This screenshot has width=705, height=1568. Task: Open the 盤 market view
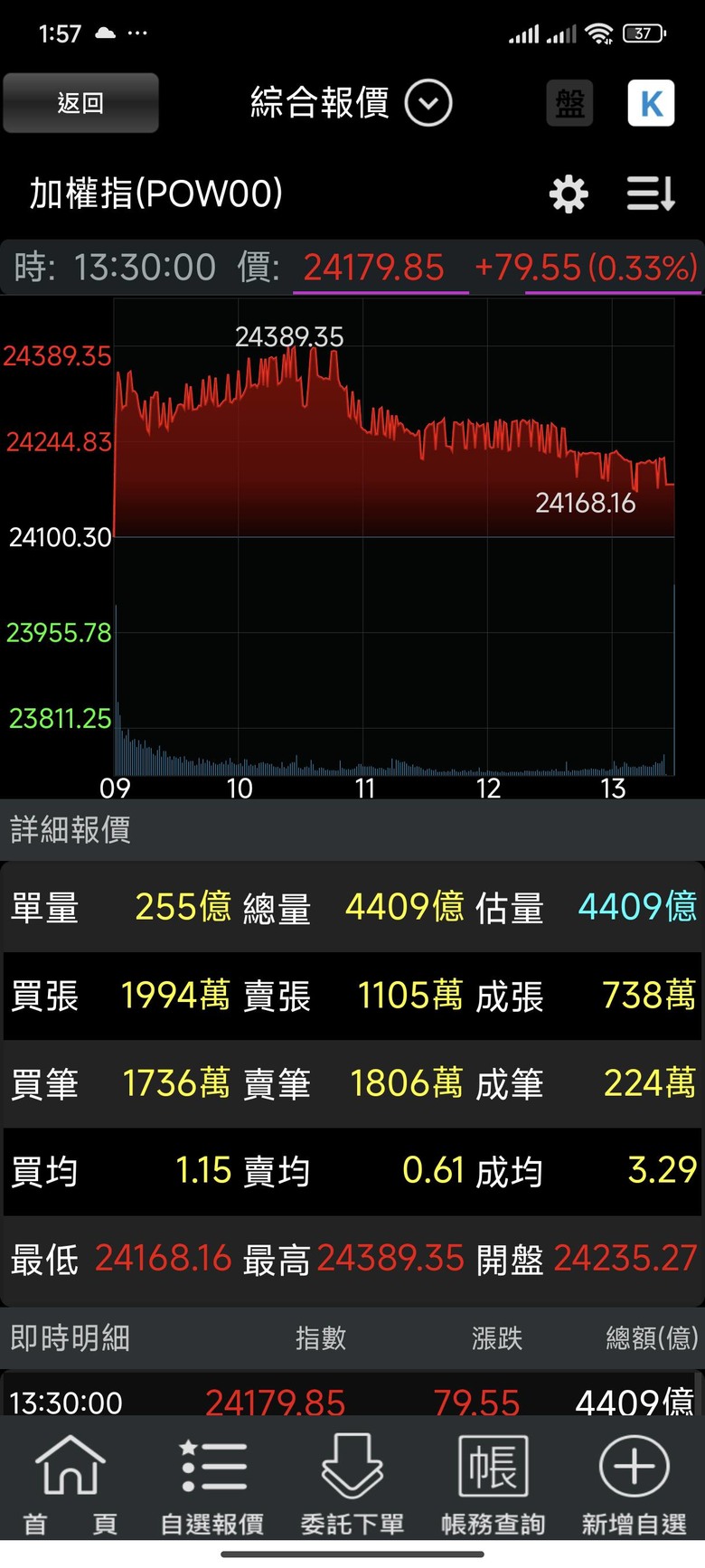coord(569,103)
